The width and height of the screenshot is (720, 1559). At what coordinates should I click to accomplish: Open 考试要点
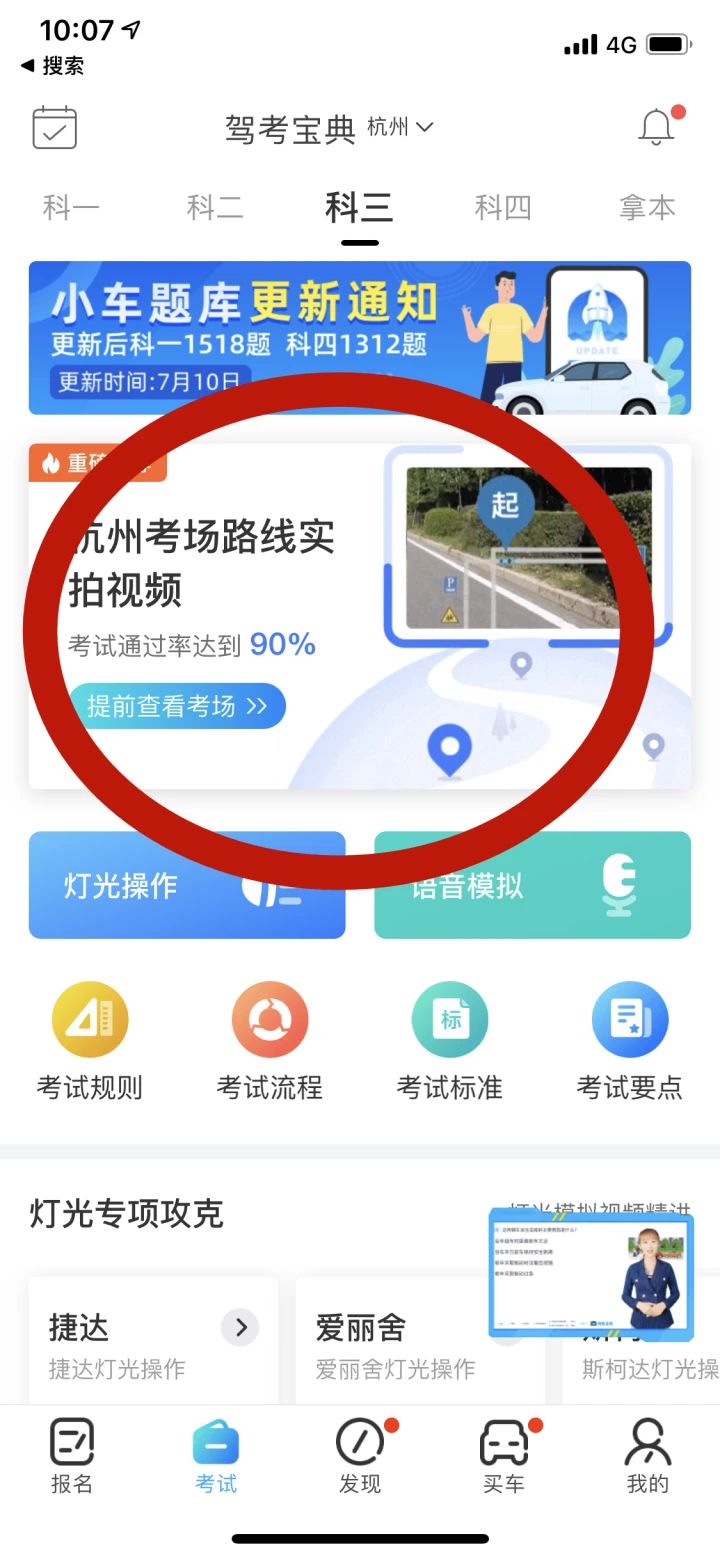tap(630, 1042)
